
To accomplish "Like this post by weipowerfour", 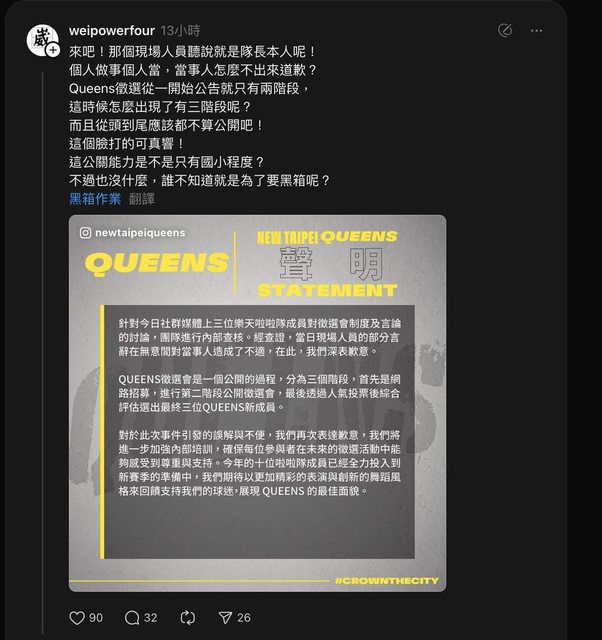I will pos(77,618).
